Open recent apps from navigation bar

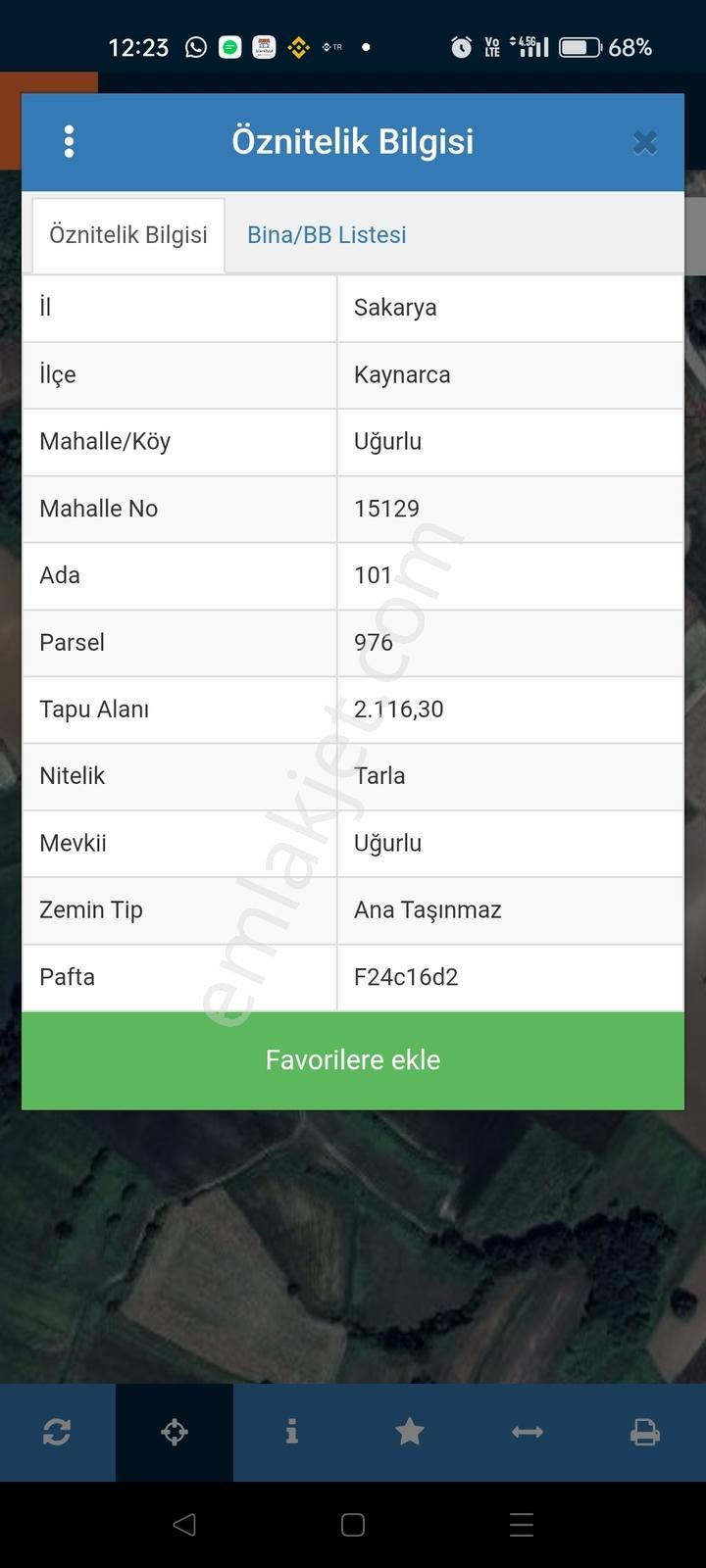(521, 1525)
